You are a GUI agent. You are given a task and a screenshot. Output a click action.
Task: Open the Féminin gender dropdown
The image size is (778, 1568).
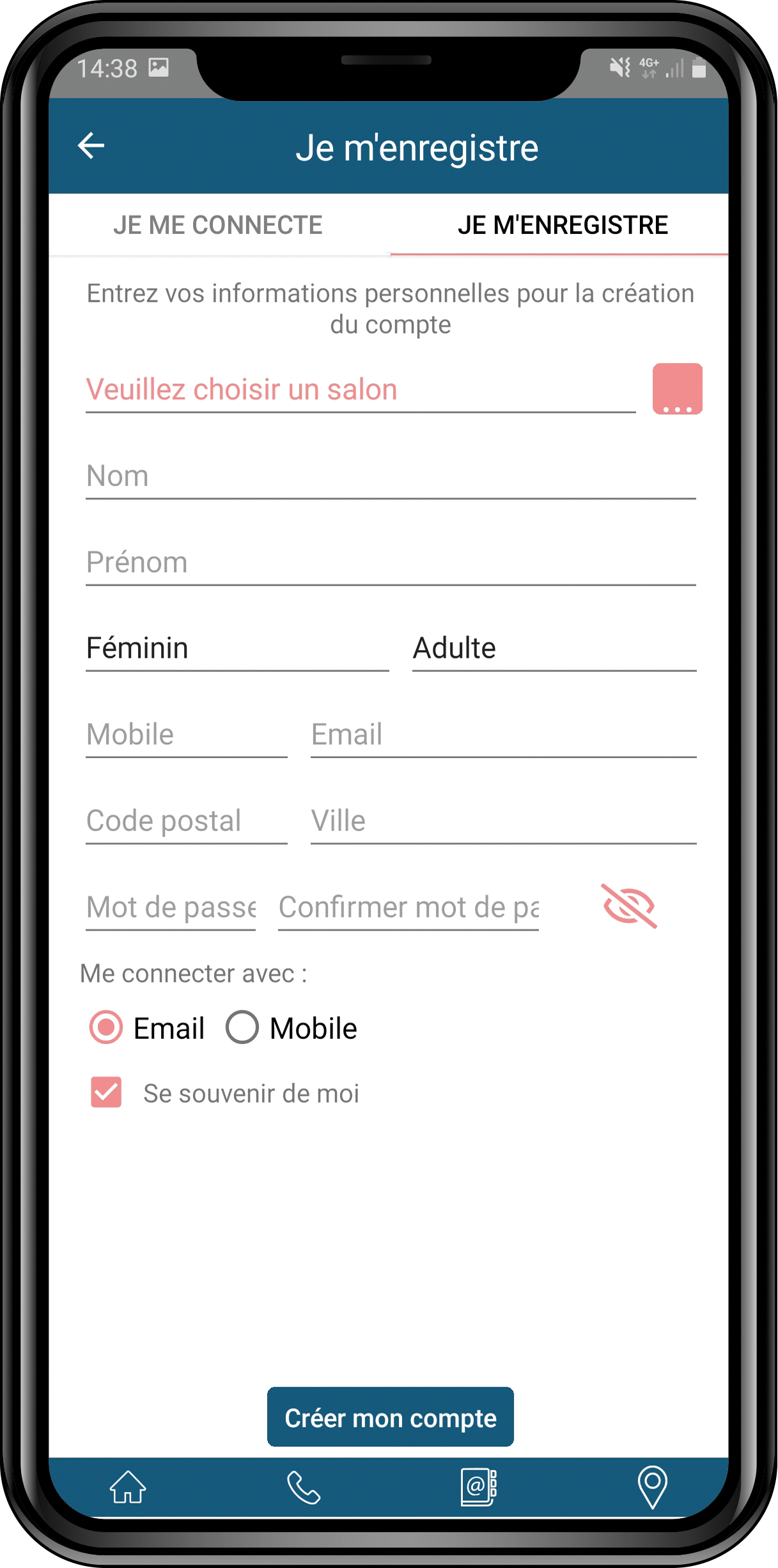237,649
